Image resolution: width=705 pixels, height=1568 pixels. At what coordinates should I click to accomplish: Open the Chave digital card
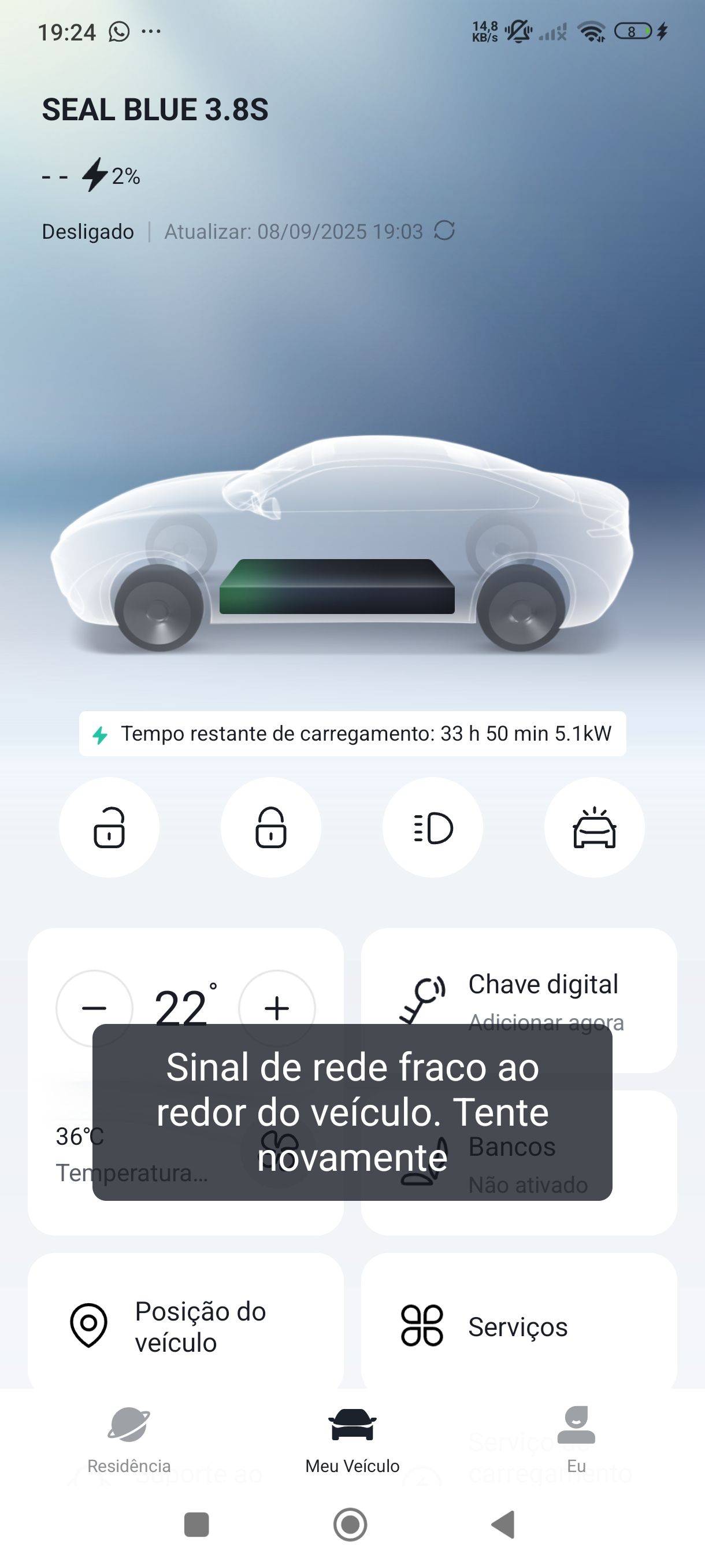click(543, 985)
